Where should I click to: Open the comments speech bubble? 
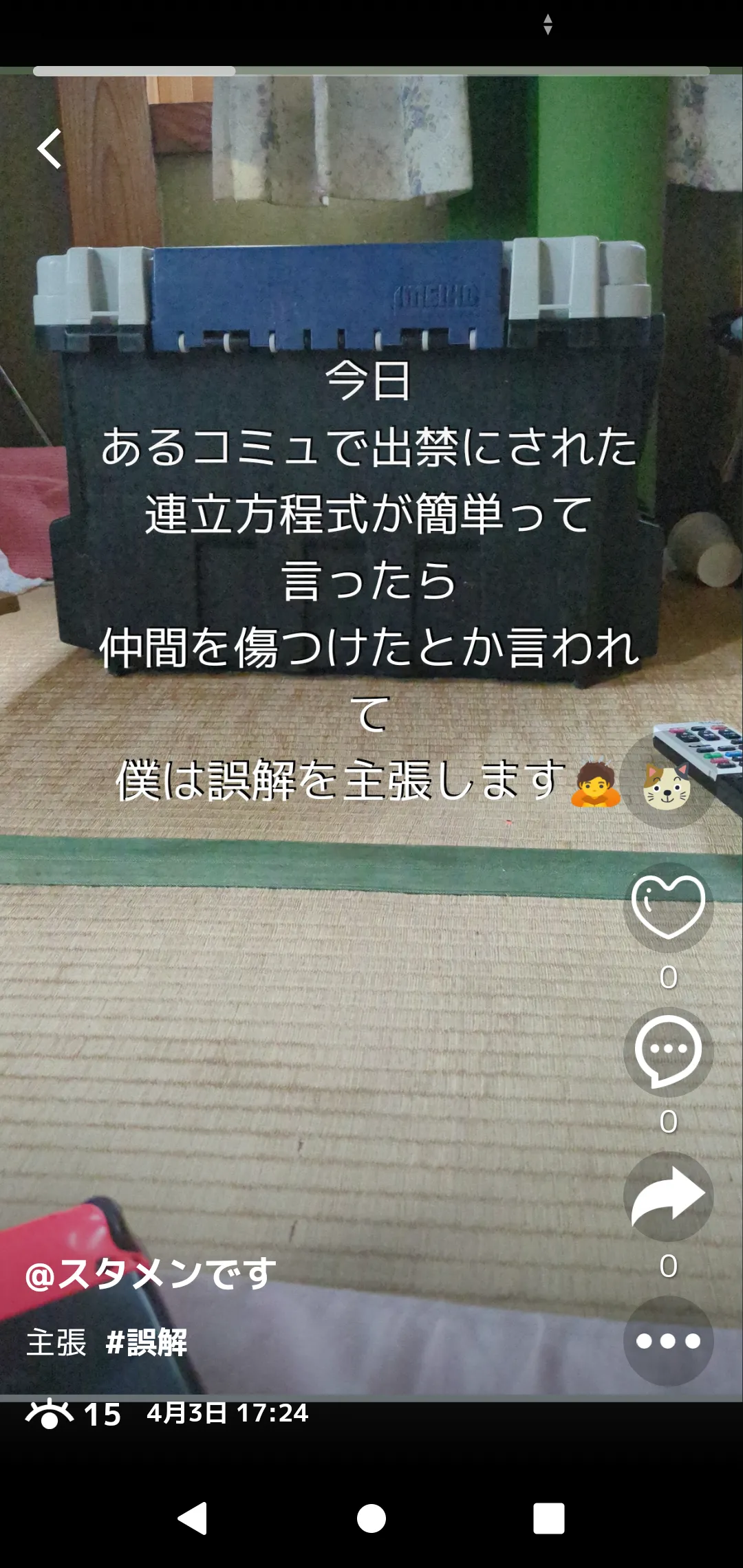669,1052
